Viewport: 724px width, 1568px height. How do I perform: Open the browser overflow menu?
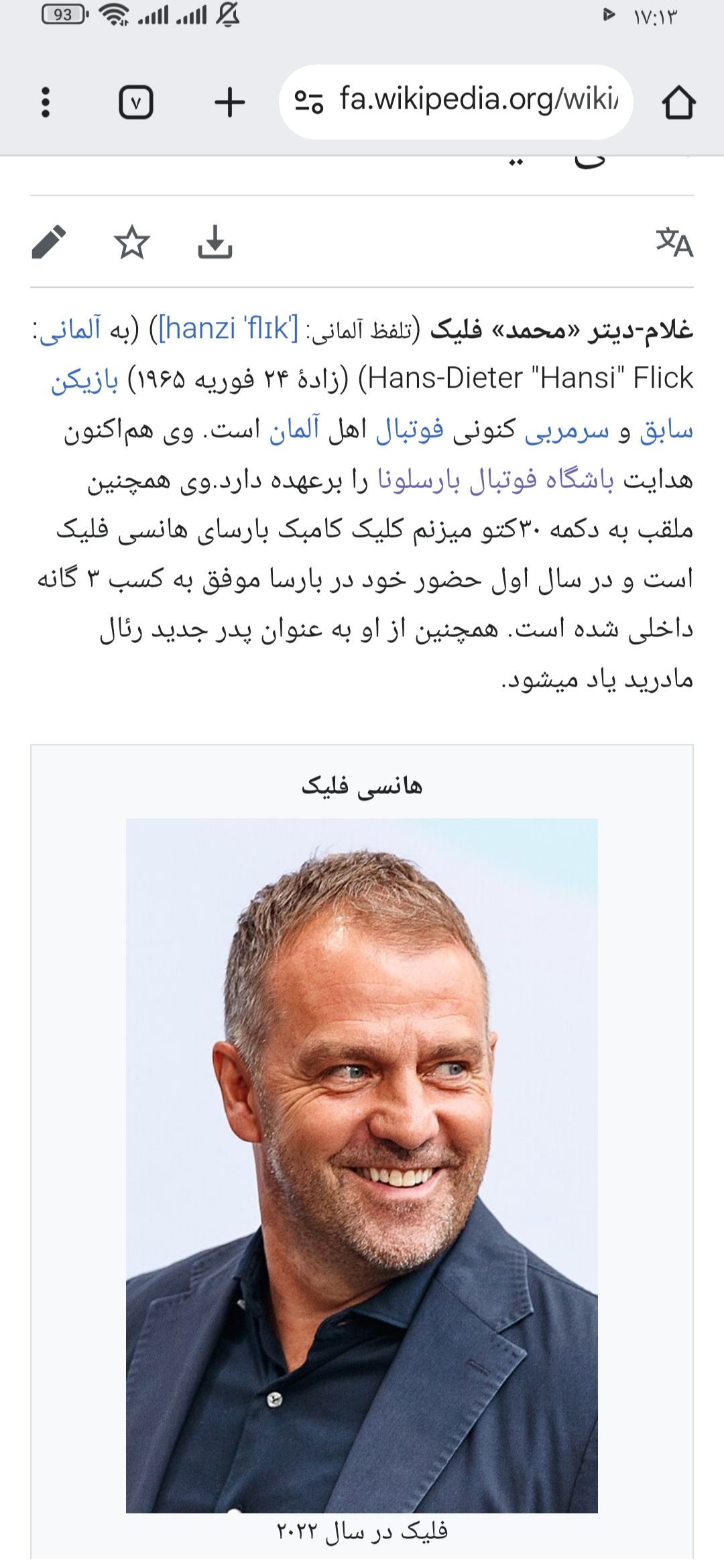(46, 103)
